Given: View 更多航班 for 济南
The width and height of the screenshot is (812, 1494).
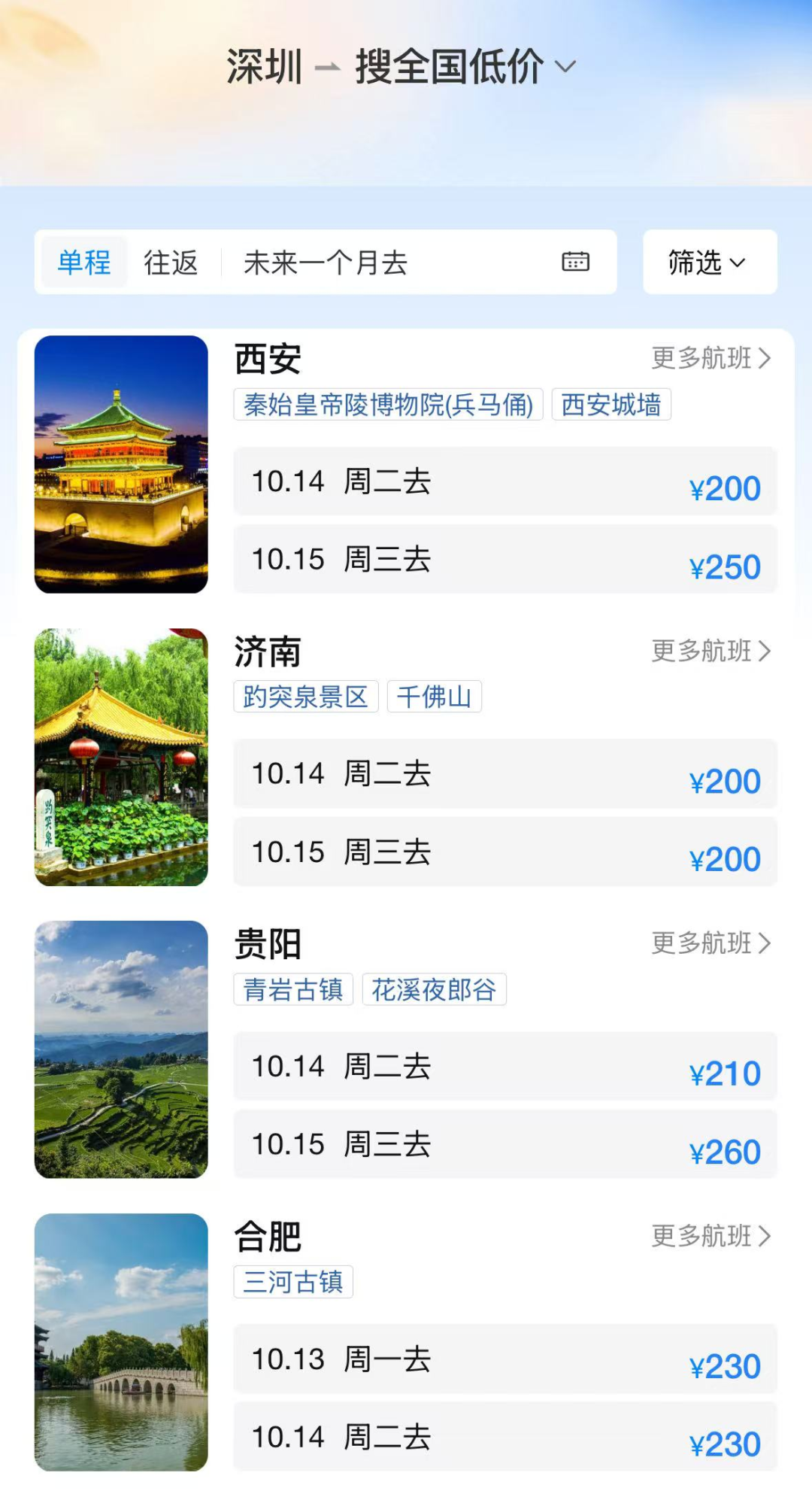Looking at the screenshot, I should pos(710,651).
